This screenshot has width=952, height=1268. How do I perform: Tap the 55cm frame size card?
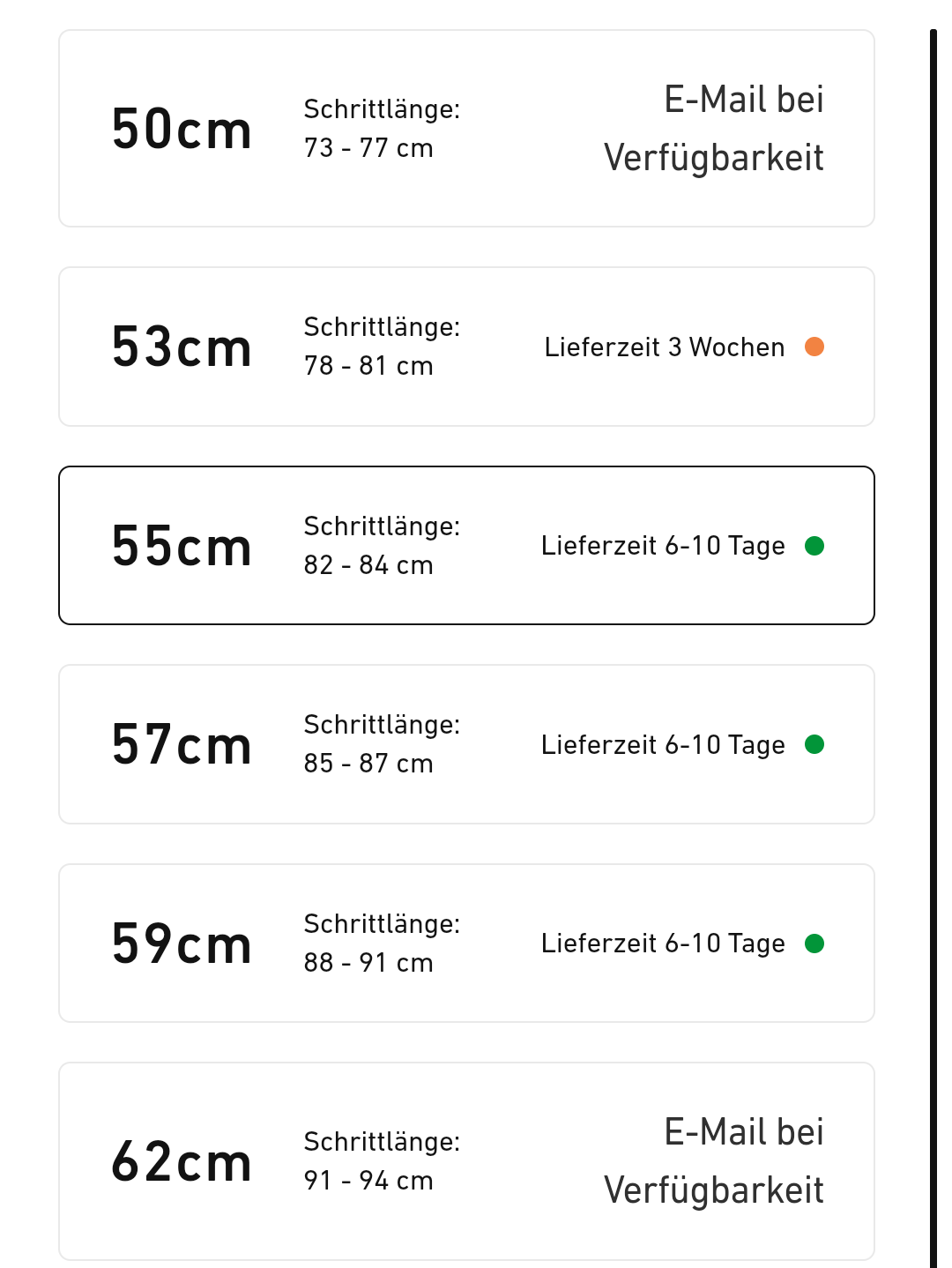pos(466,546)
